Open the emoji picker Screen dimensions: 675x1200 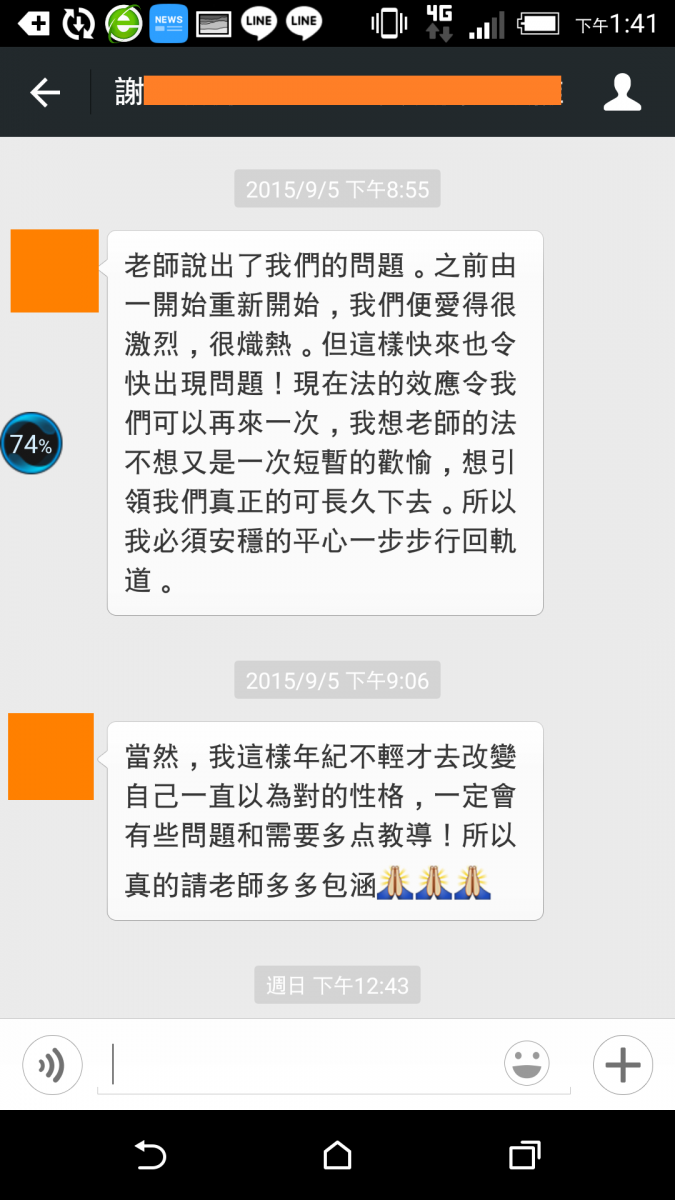(x=527, y=1063)
